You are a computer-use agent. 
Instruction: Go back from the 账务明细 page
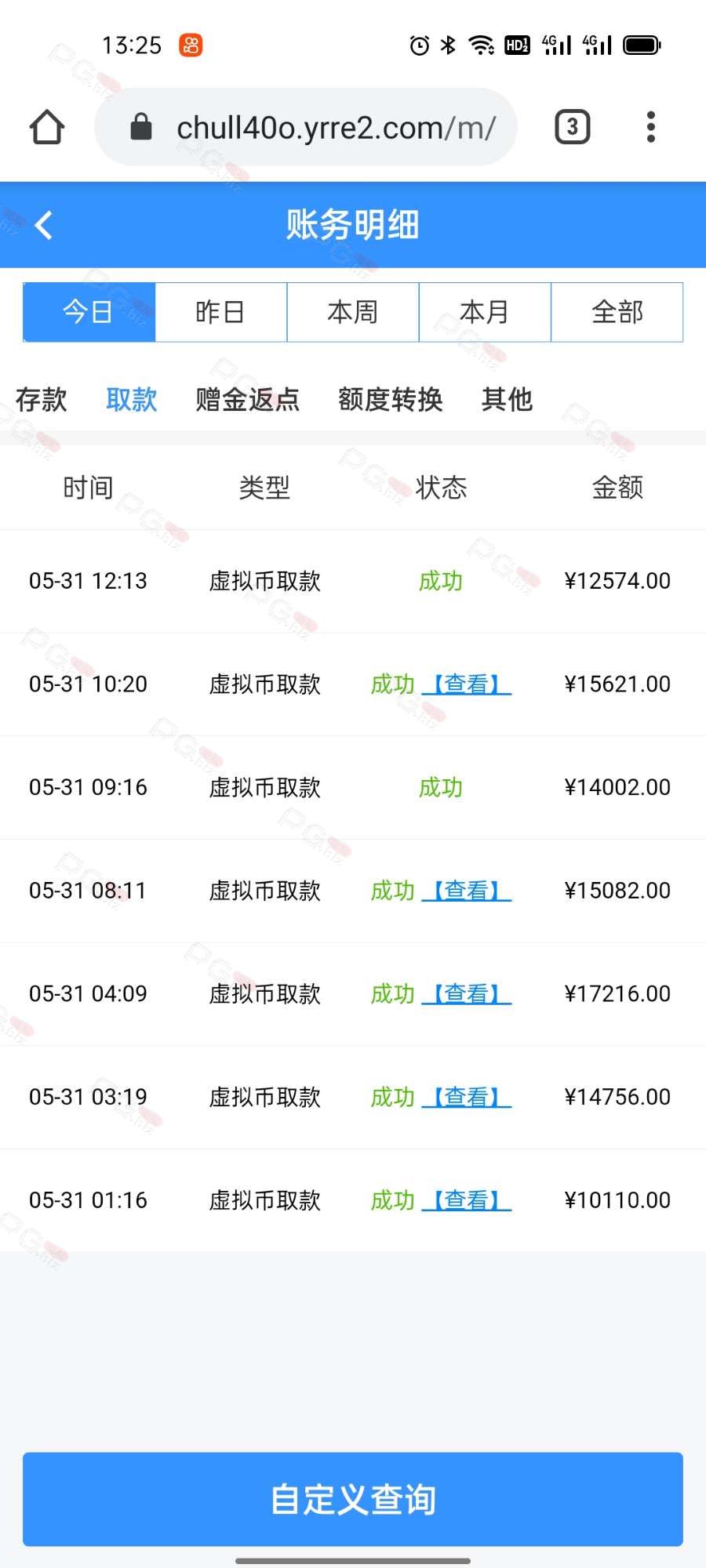point(44,226)
